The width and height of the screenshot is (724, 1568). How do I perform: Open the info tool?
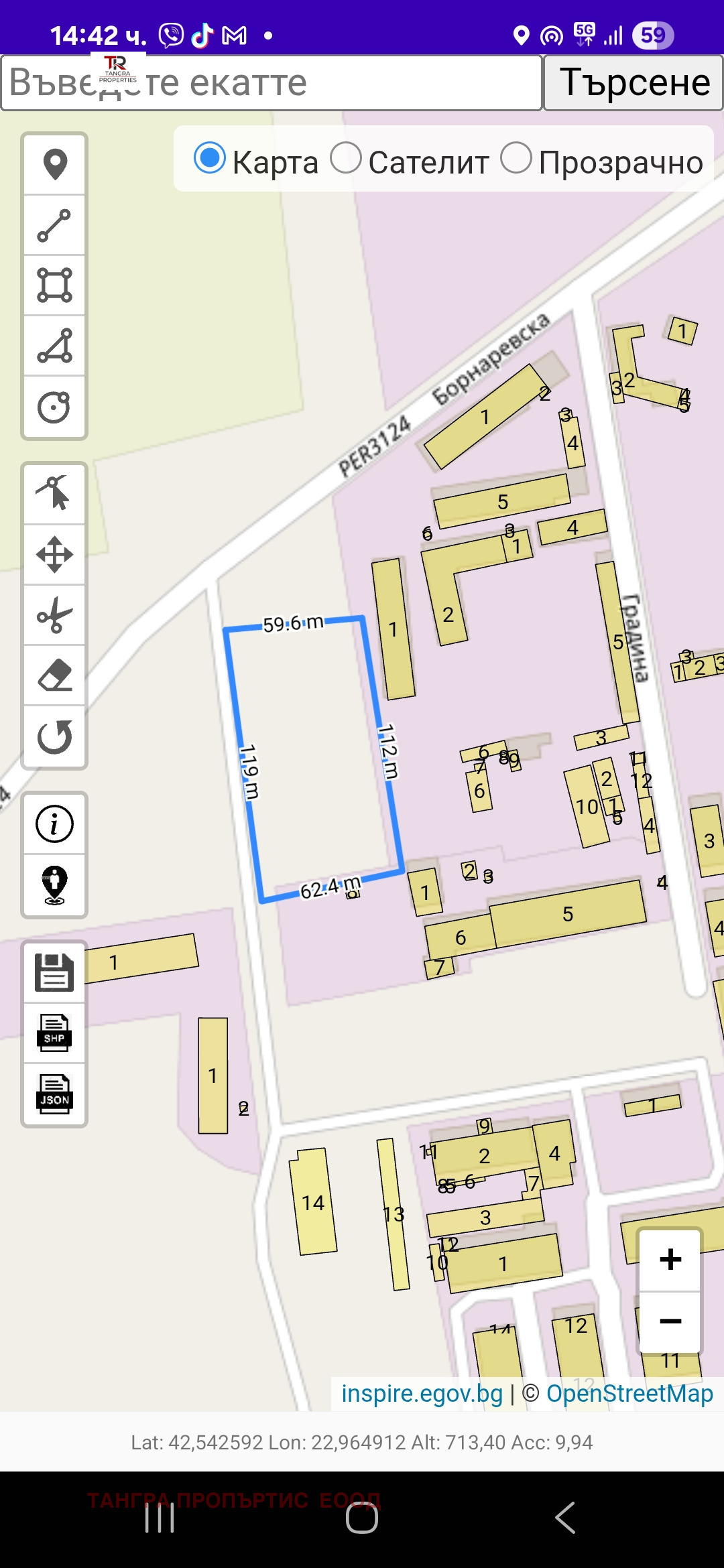(55, 824)
